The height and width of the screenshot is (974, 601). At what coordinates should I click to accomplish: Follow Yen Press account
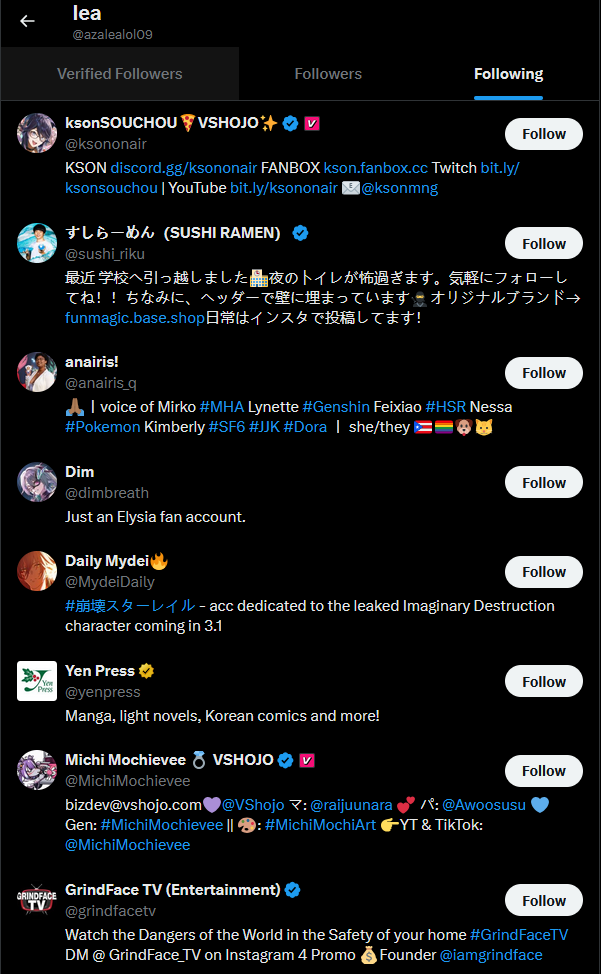(543, 682)
